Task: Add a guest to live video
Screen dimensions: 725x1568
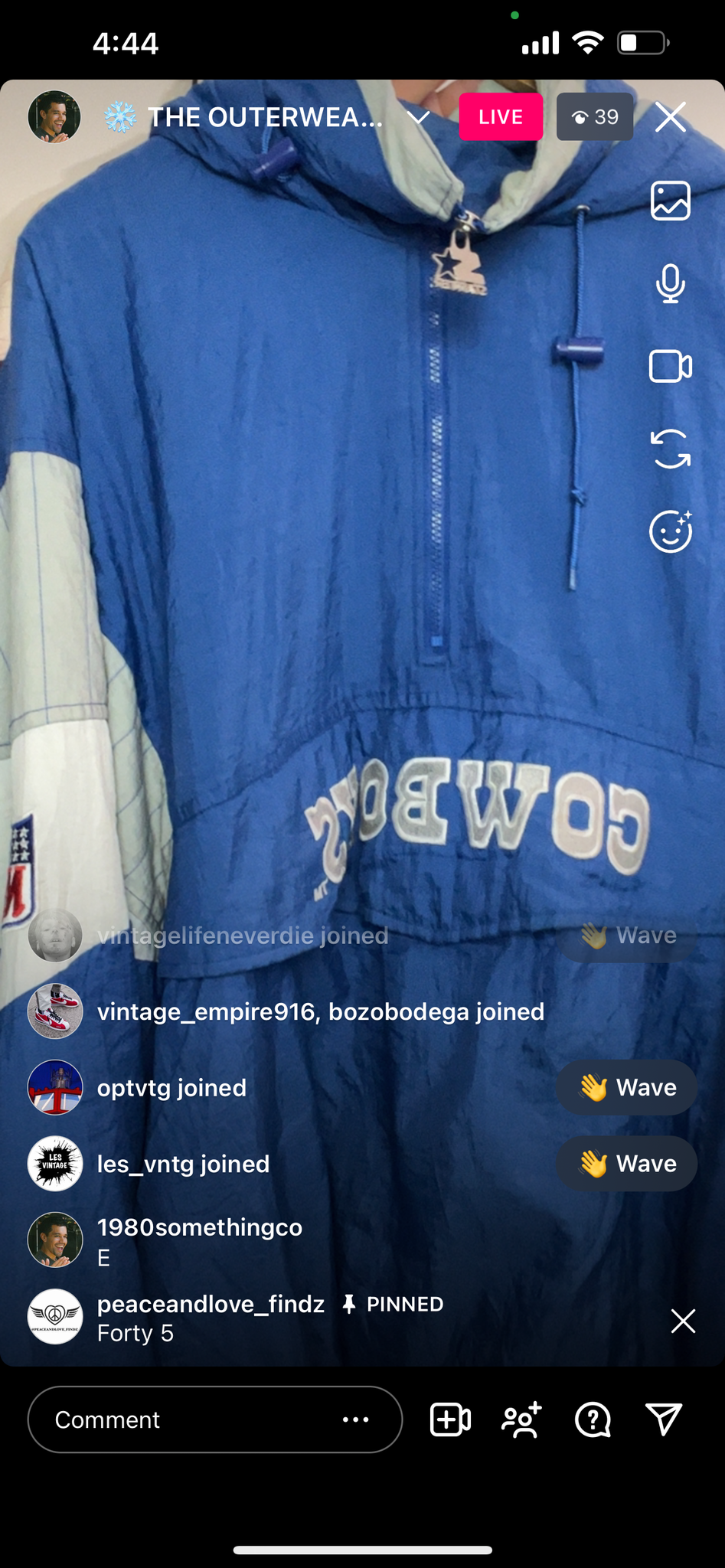Action: point(450,1419)
